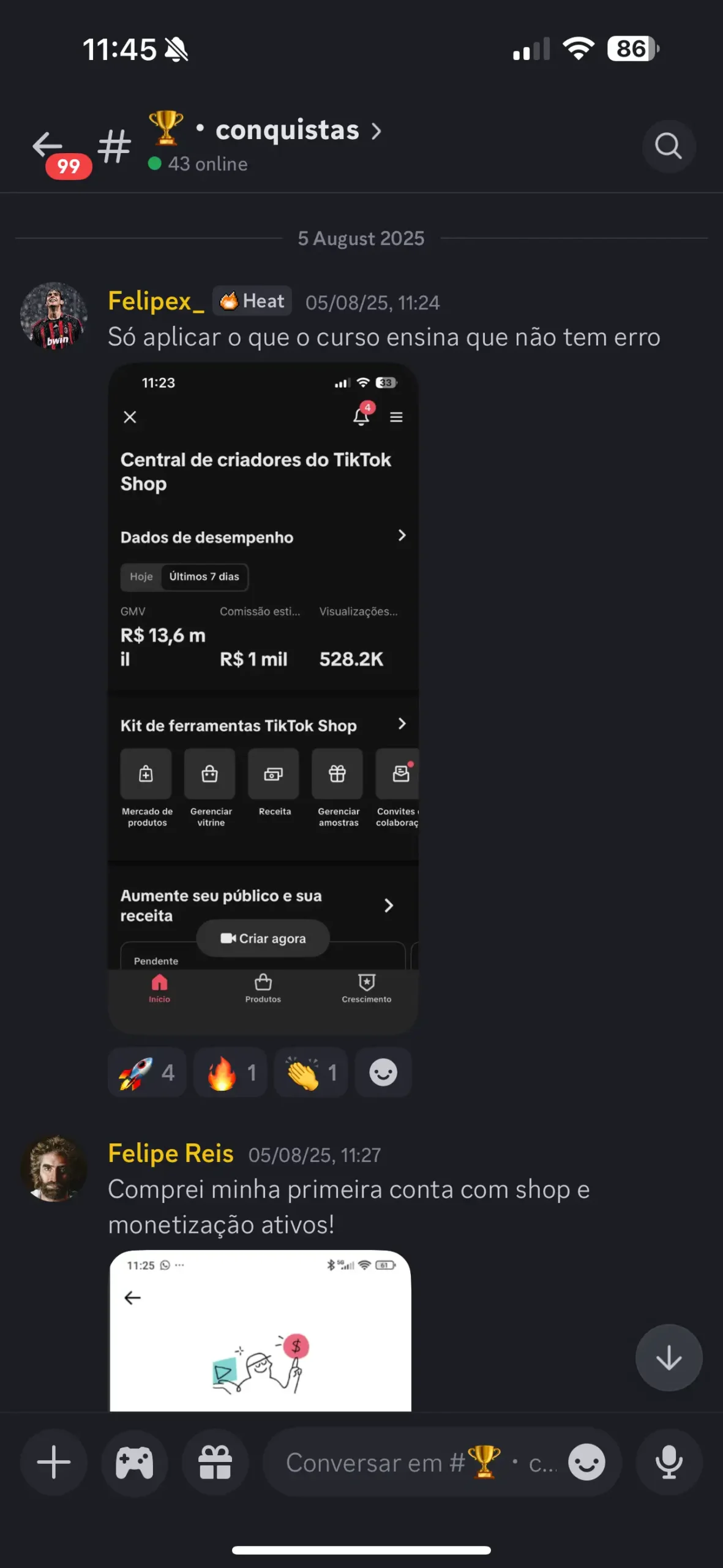The height and width of the screenshot is (1568, 723).
Task: Add a fire reaction to Felipex_'s message
Action: pyautogui.click(x=230, y=1073)
